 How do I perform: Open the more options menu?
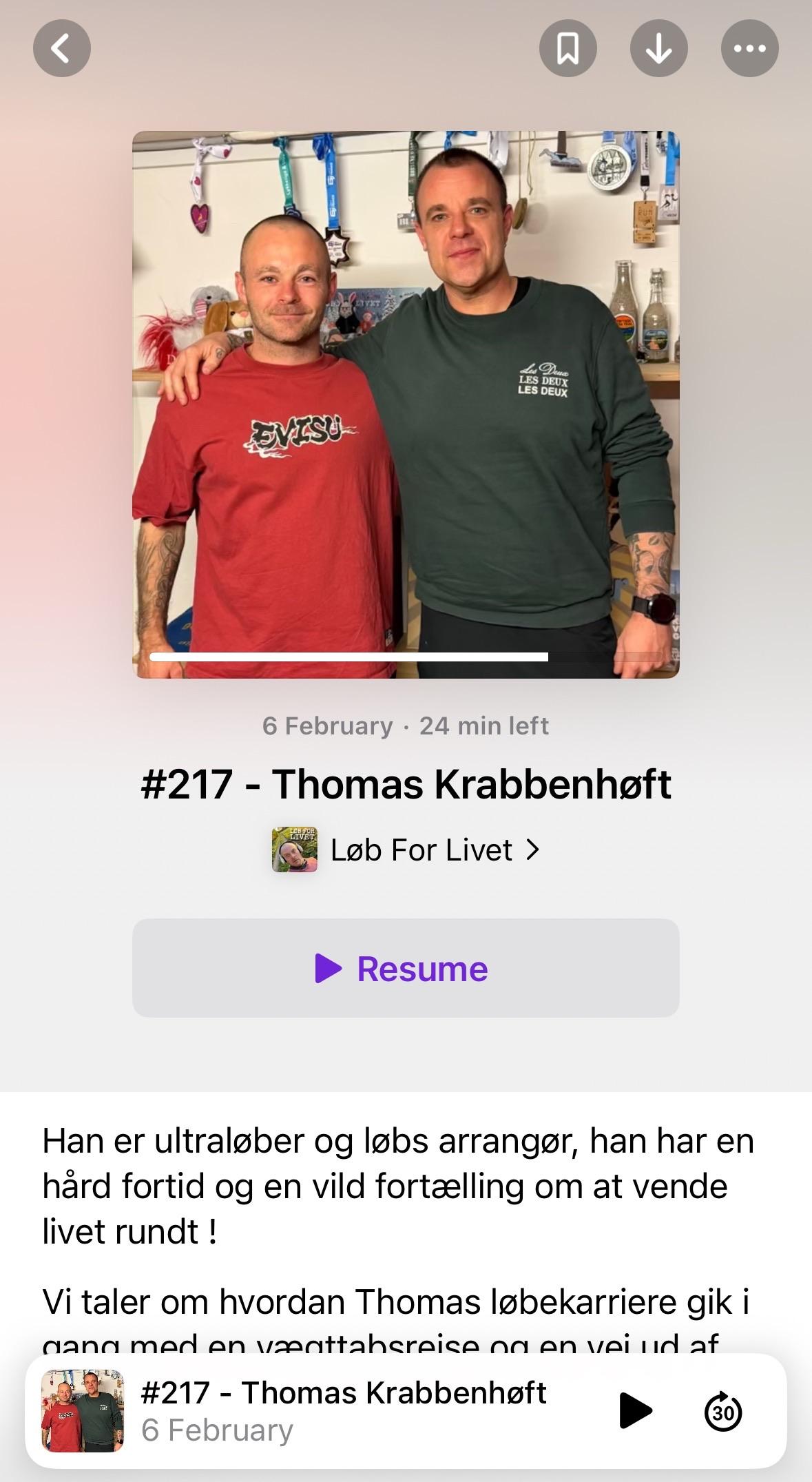(749, 48)
